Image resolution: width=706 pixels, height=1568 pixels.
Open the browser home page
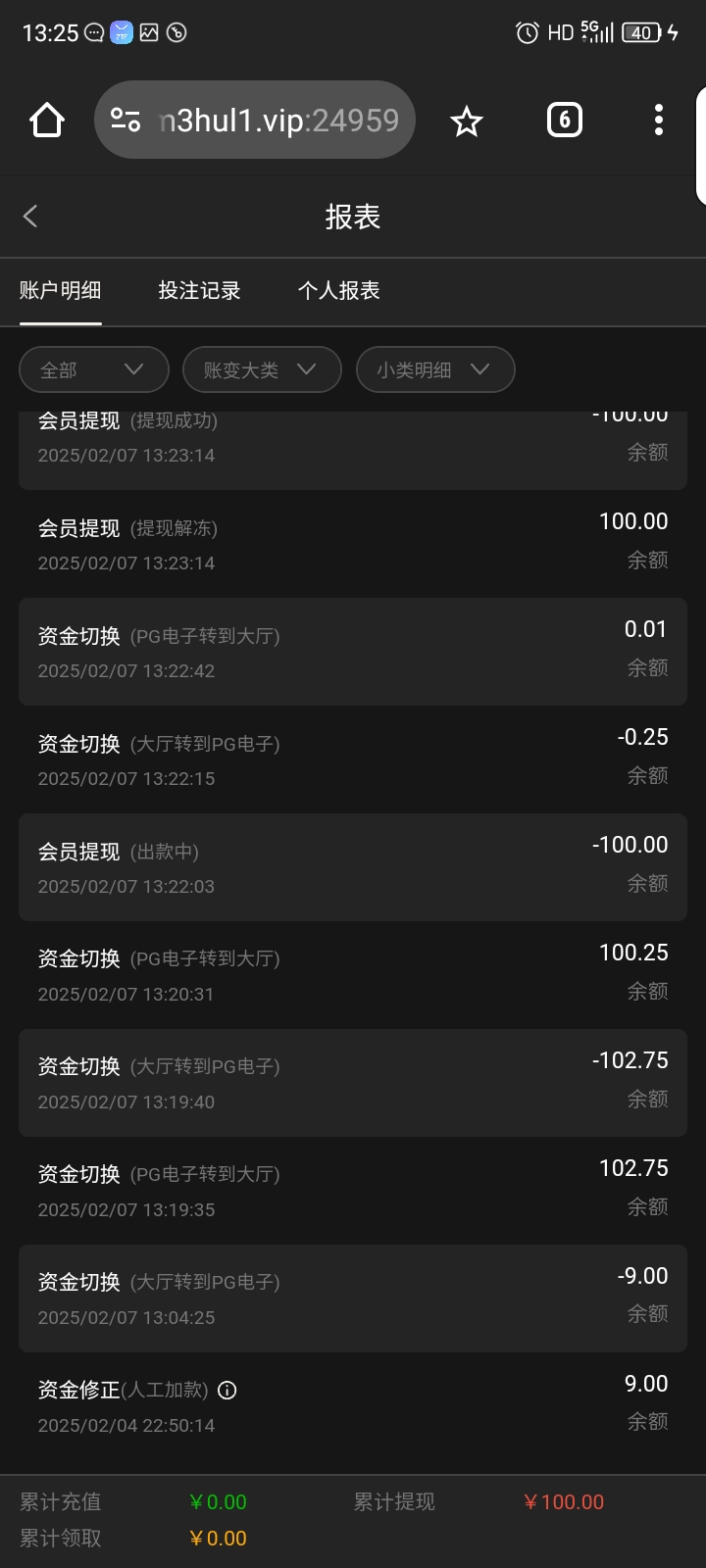click(47, 121)
